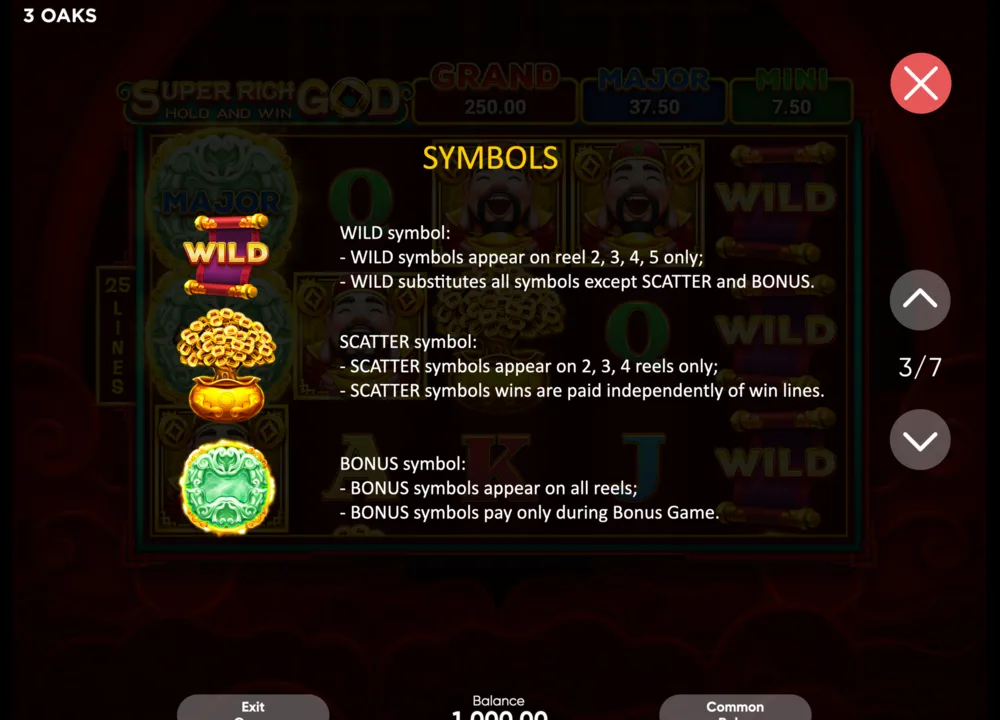Close the symbols info panel
This screenshot has width=1000, height=720.
point(920,84)
